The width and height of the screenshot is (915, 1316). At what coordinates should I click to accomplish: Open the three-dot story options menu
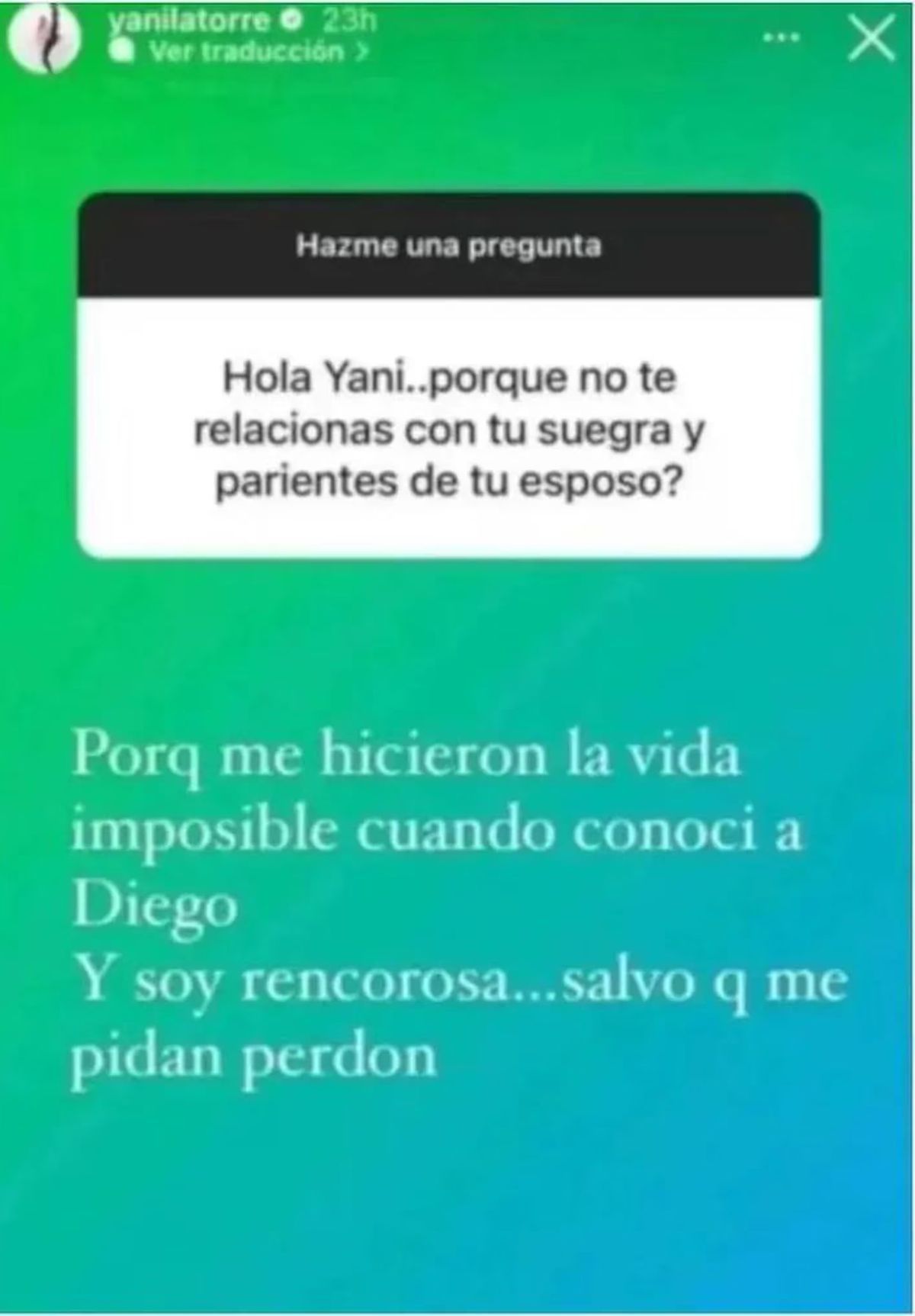(782, 37)
